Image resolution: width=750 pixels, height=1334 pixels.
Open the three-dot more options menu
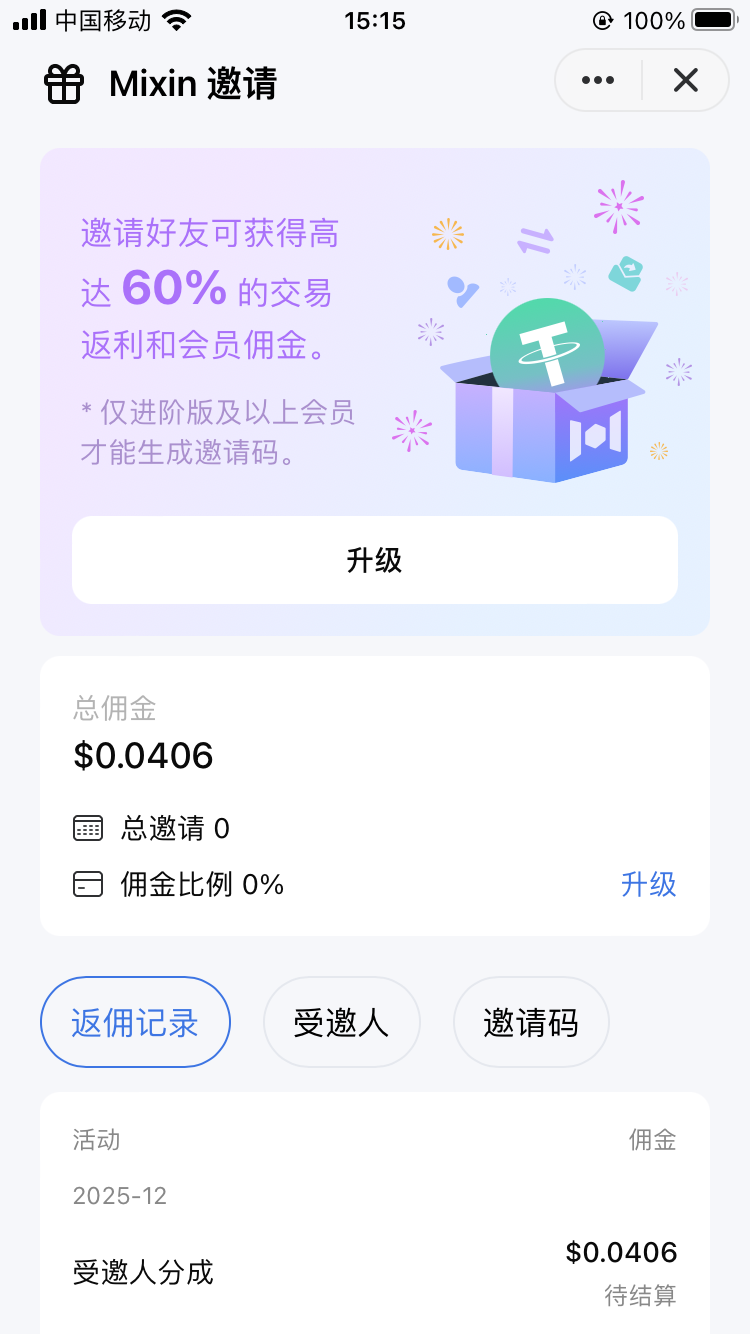pos(598,80)
